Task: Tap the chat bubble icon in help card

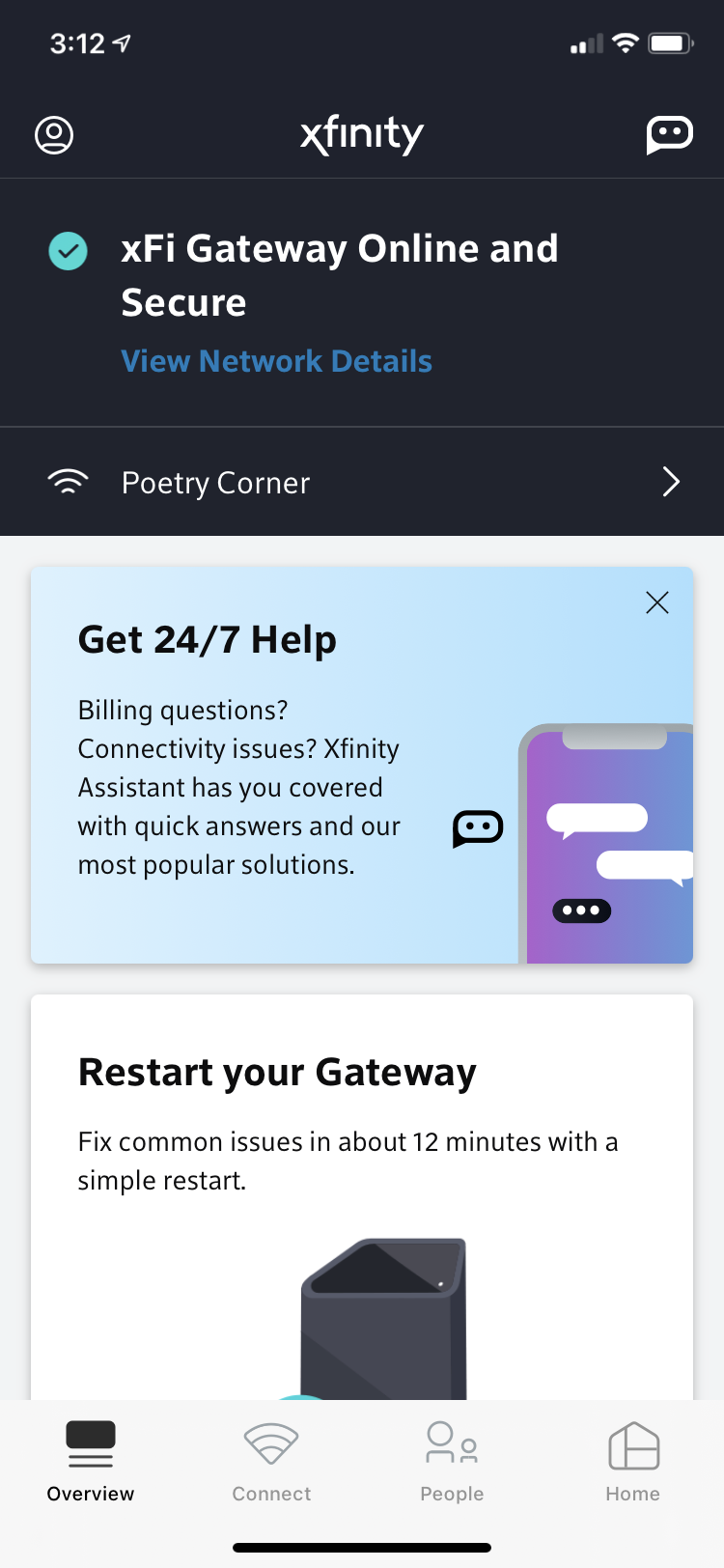Action: [478, 827]
